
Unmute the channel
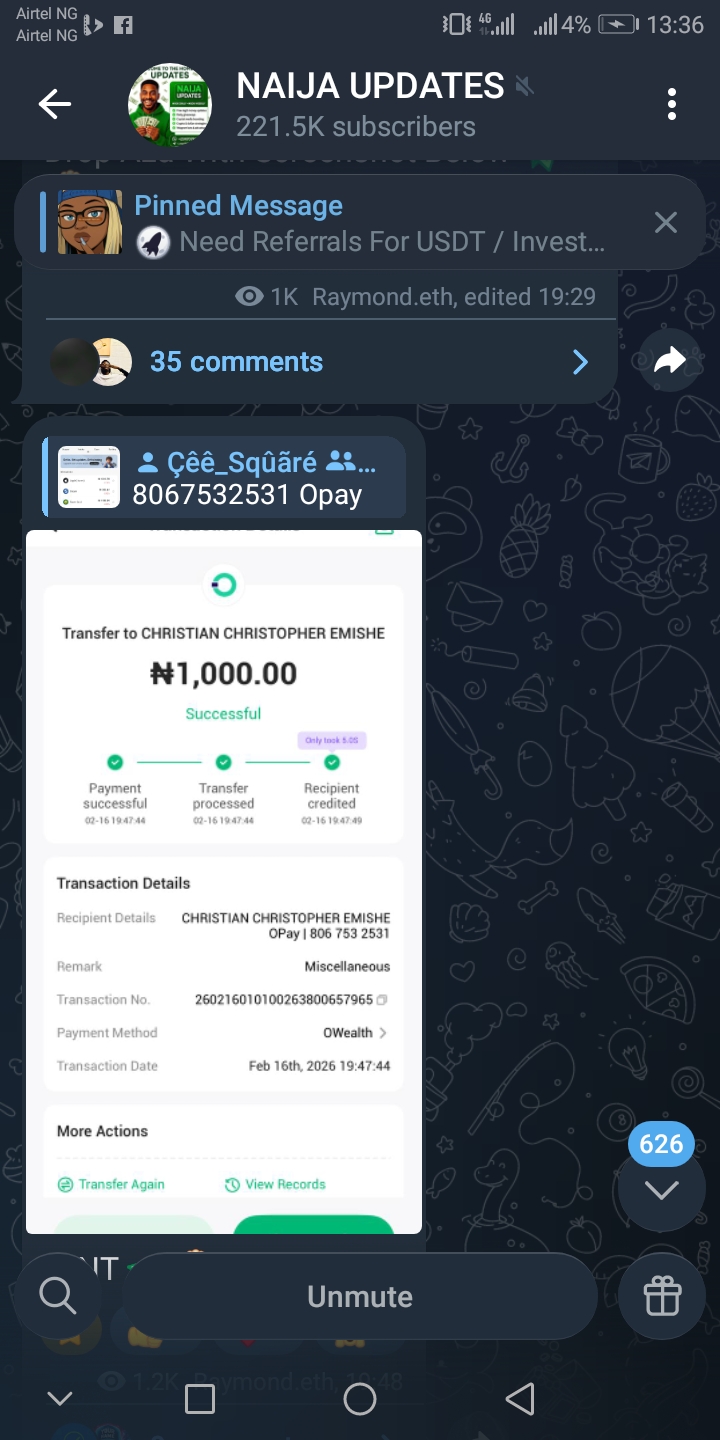pyautogui.click(x=360, y=1296)
